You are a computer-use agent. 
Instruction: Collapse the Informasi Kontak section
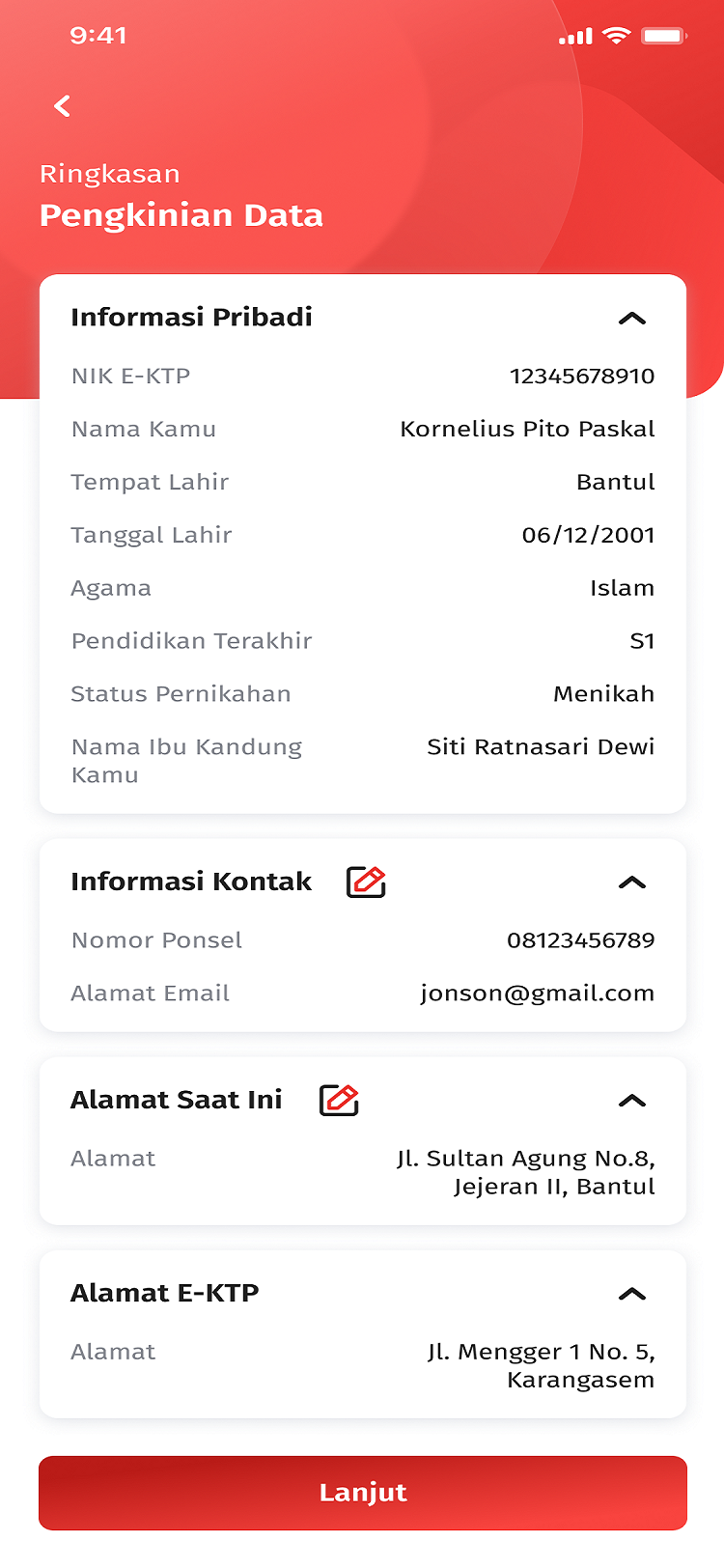634,882
